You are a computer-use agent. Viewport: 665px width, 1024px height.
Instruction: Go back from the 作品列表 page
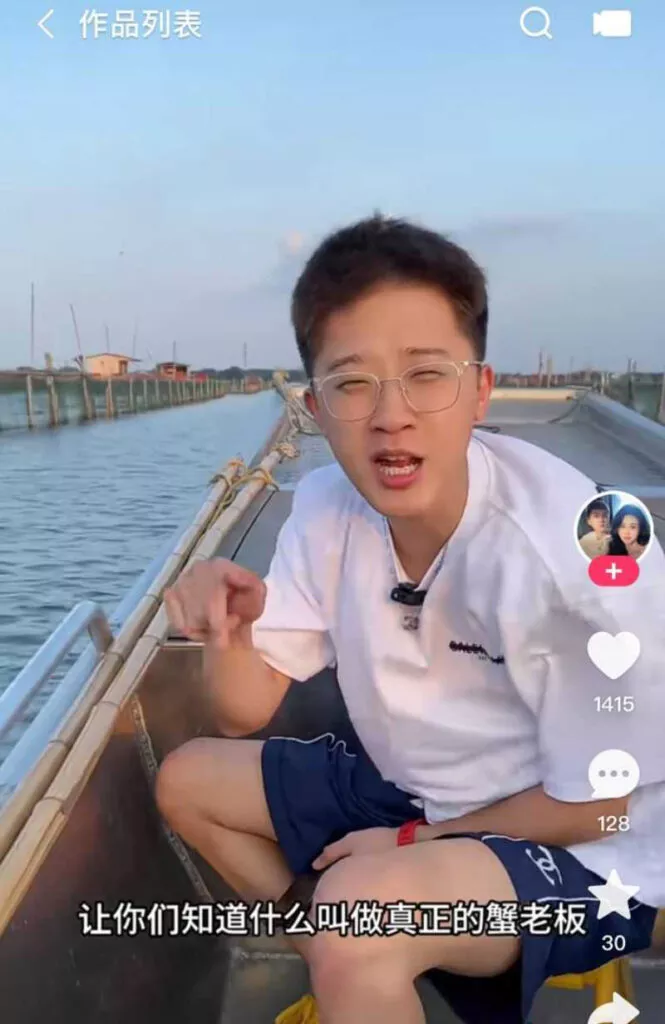(x=46, y=24)
